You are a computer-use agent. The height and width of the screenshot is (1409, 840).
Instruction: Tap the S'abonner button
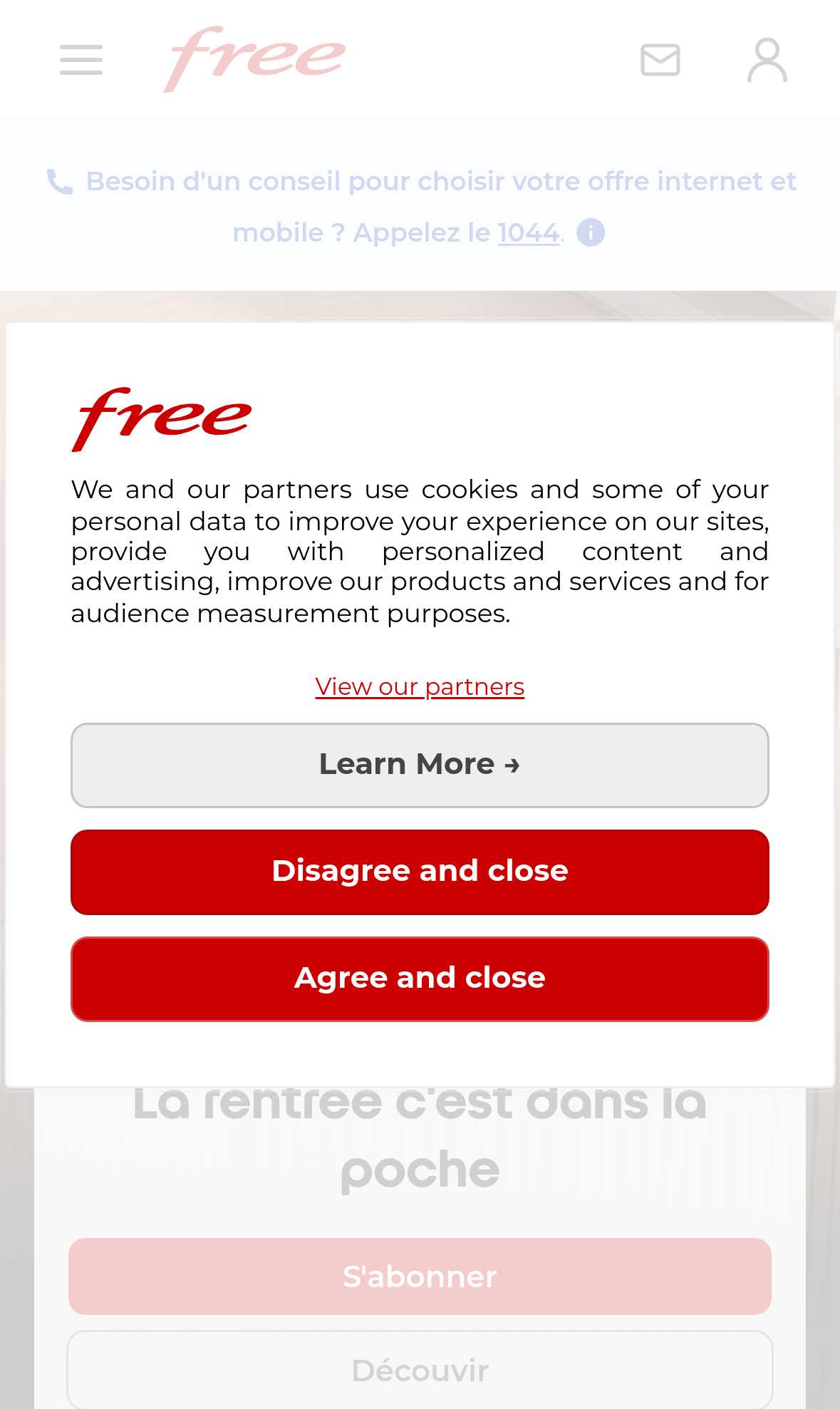[x=420, y=1276]
